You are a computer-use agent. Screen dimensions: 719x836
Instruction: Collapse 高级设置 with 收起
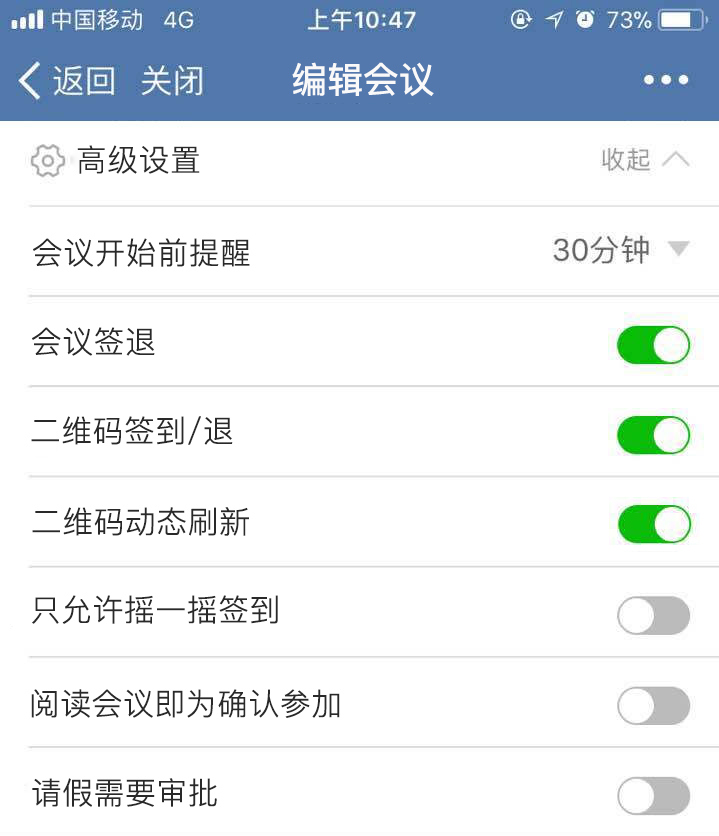(645, 160)
